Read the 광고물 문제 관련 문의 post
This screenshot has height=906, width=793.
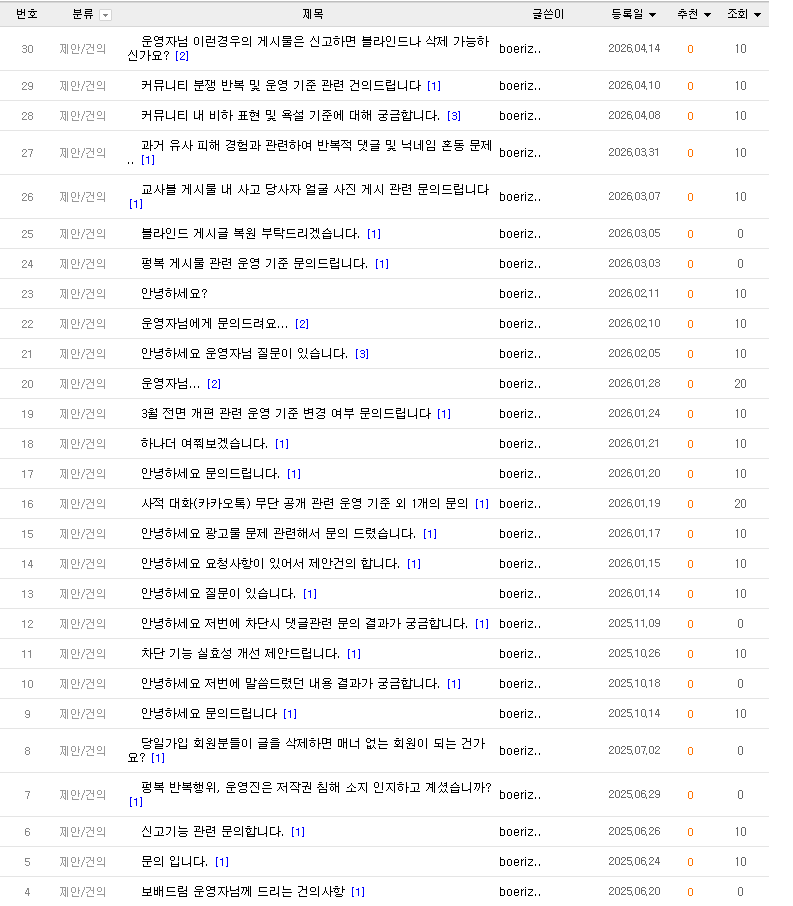278,534
